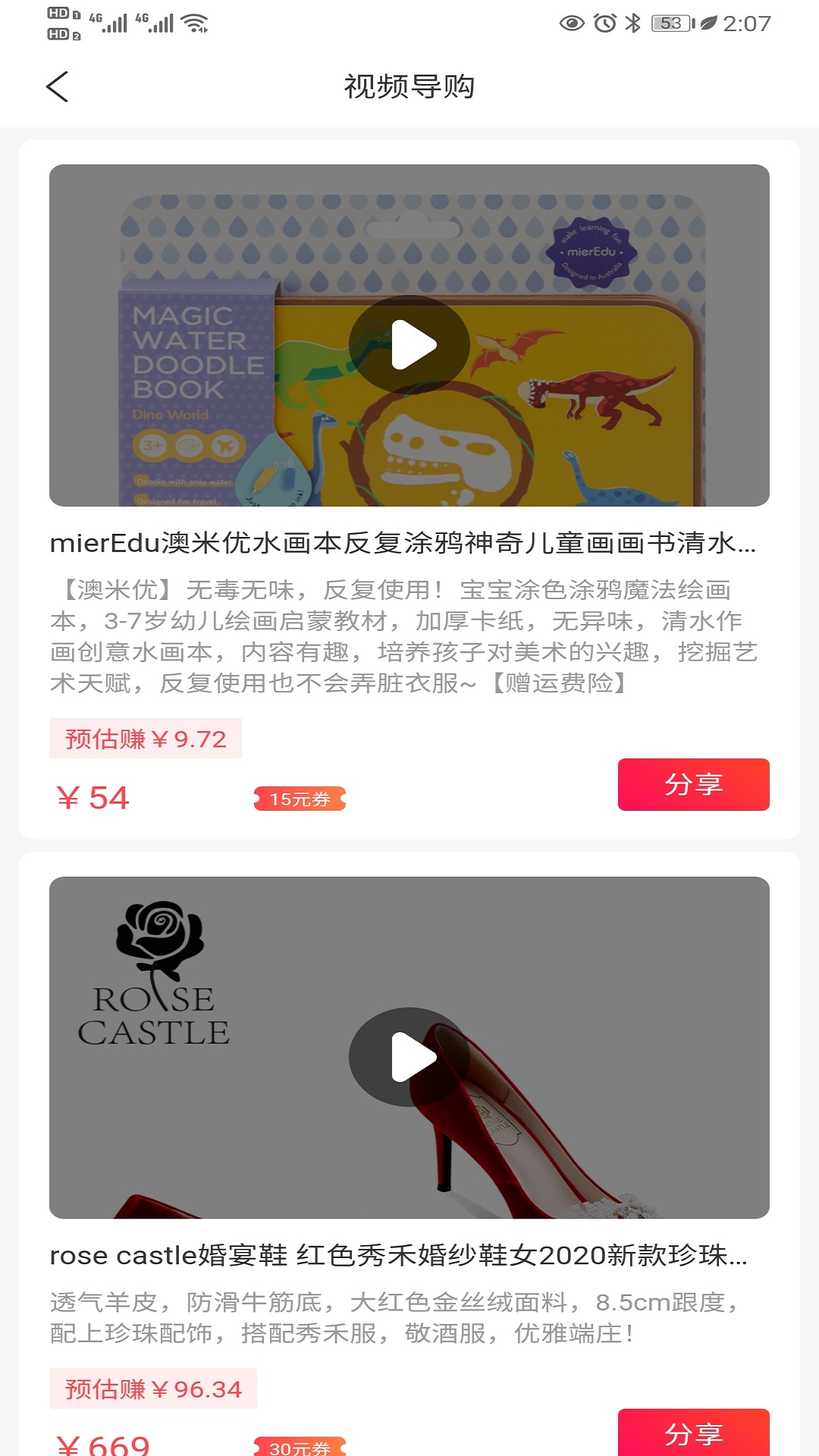Claim the 15元券 coupon

300,799
